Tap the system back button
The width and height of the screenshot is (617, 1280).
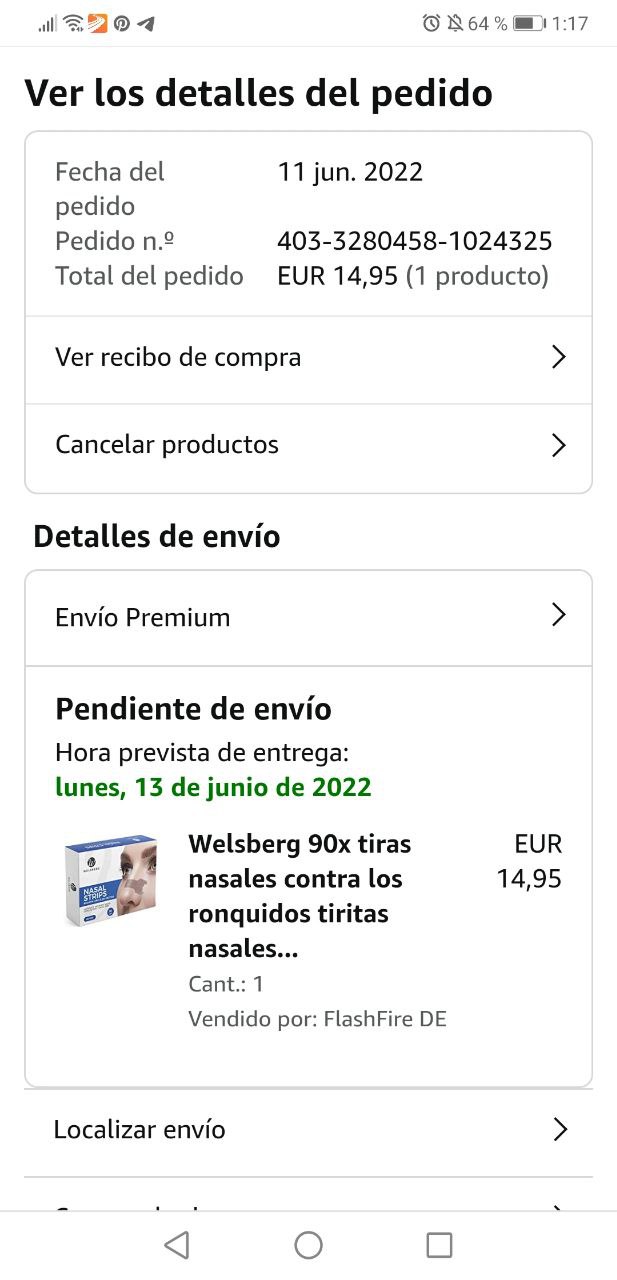point(177,1245)
